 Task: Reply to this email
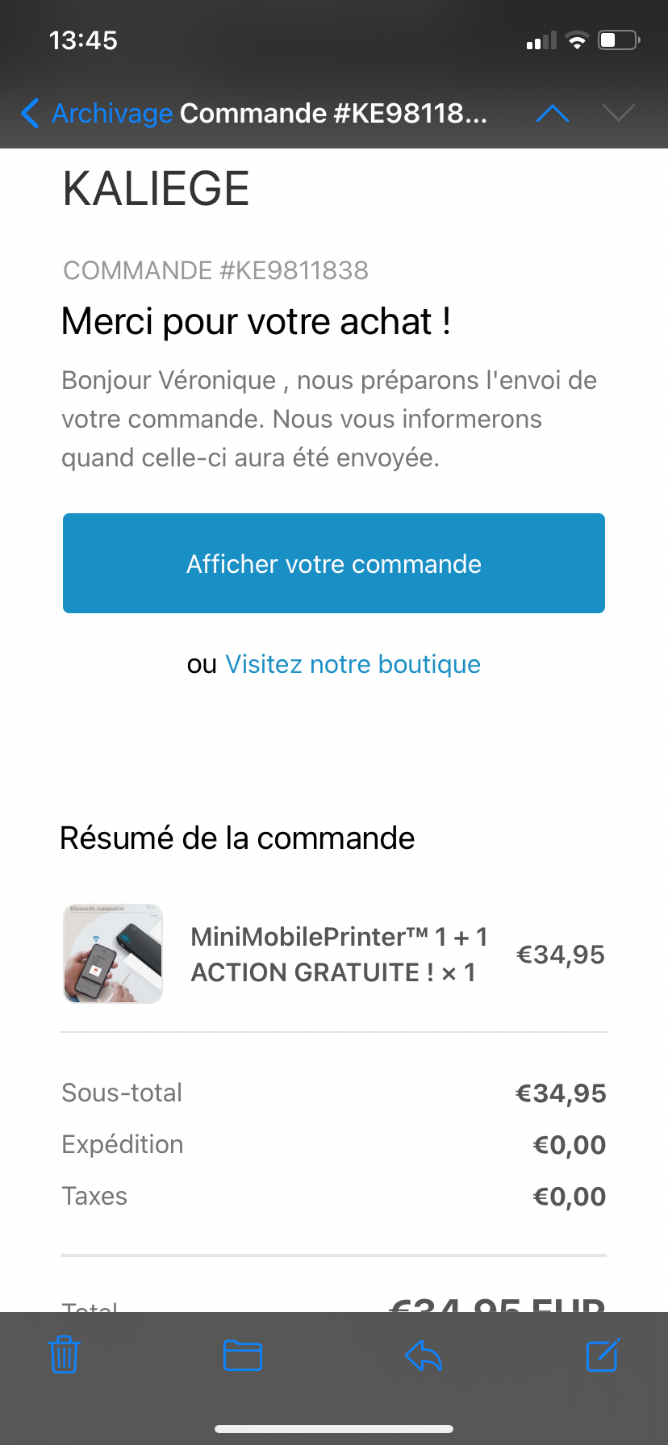point(423,1356)
